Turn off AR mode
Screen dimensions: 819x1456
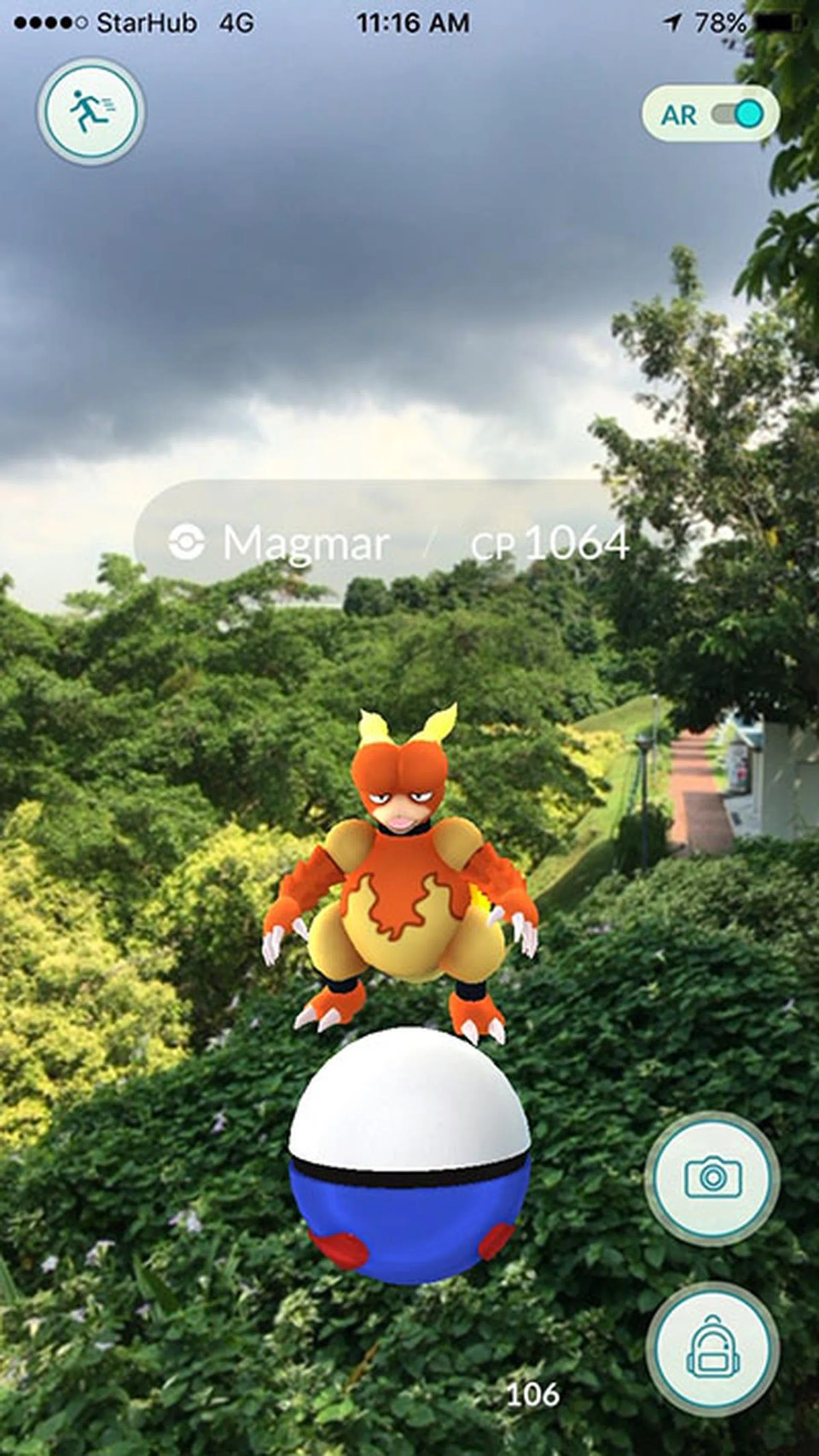click(x=737, y=114)
